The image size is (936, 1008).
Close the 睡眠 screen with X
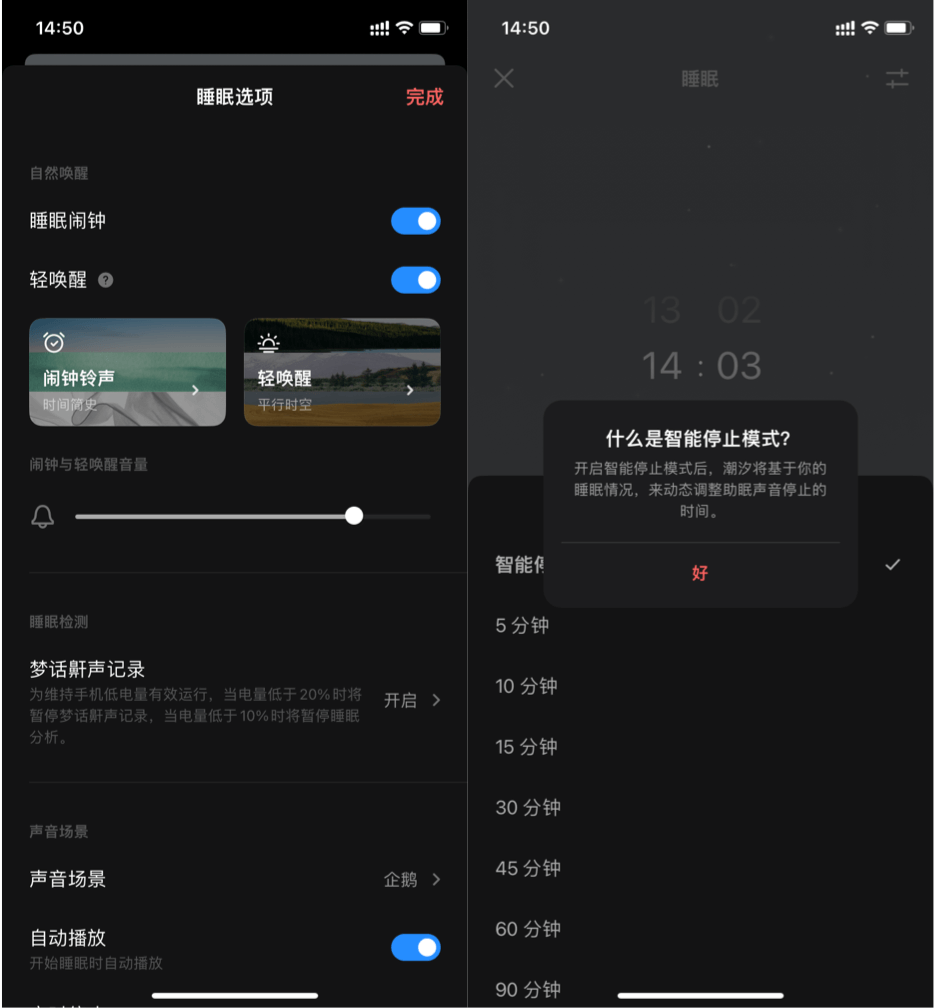pos(504,78)
